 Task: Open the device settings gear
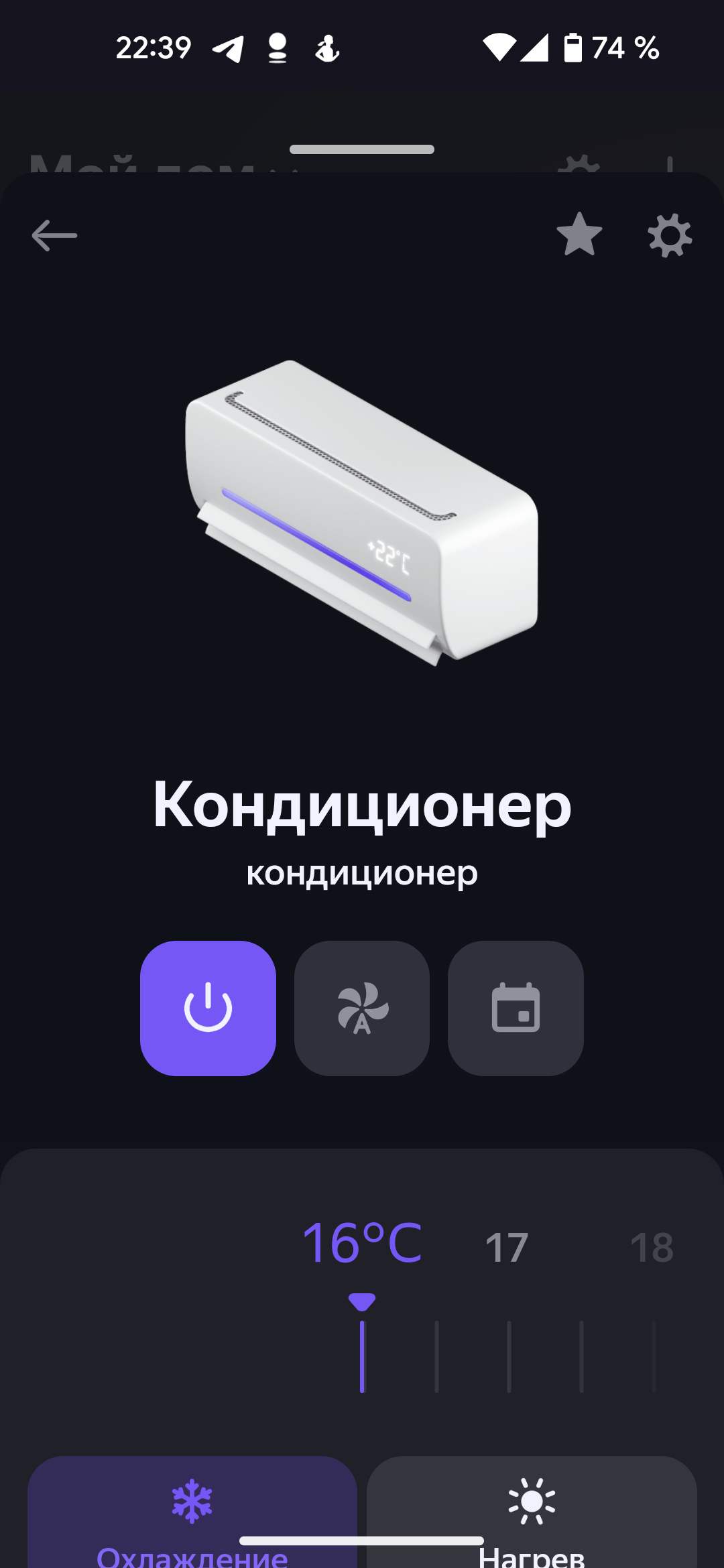670,235
